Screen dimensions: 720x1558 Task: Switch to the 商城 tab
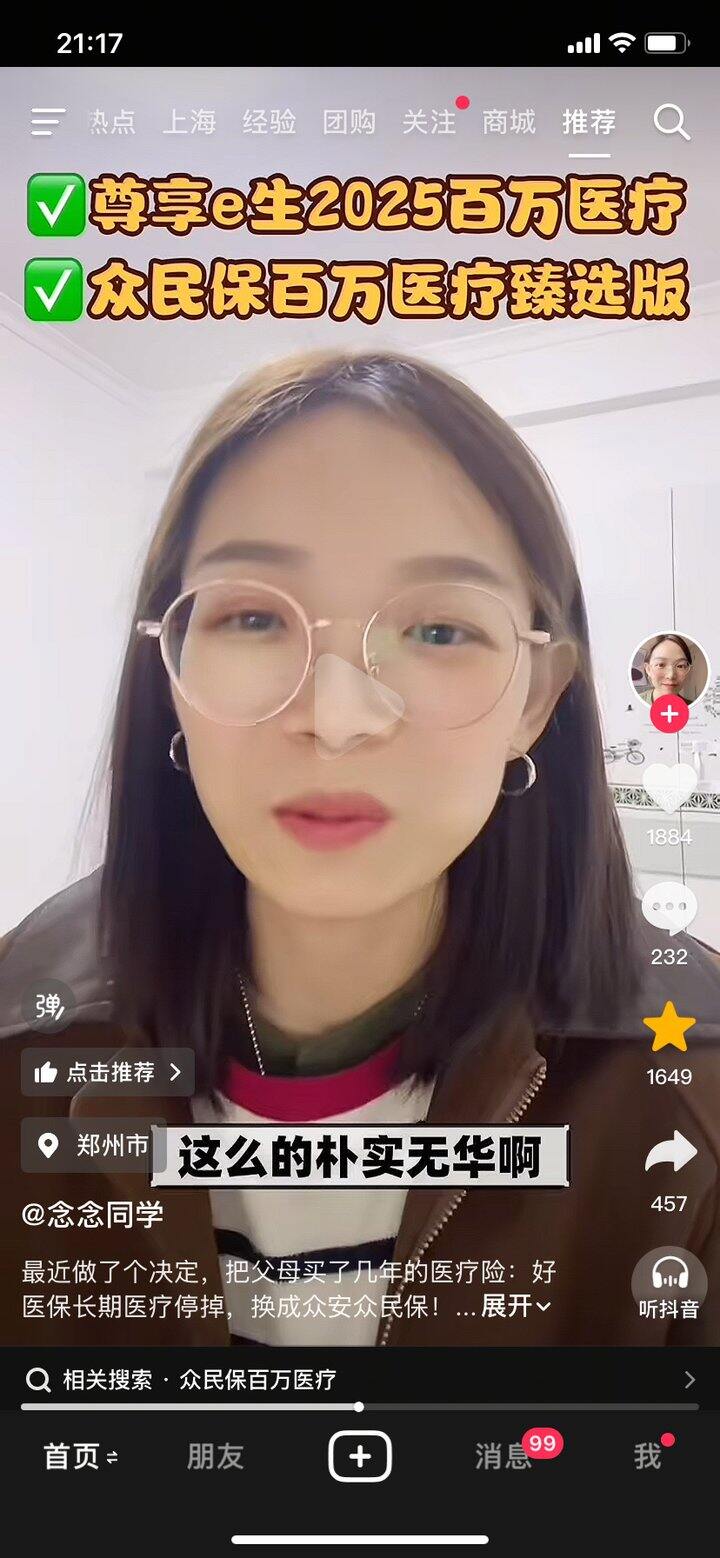[509, 122]
